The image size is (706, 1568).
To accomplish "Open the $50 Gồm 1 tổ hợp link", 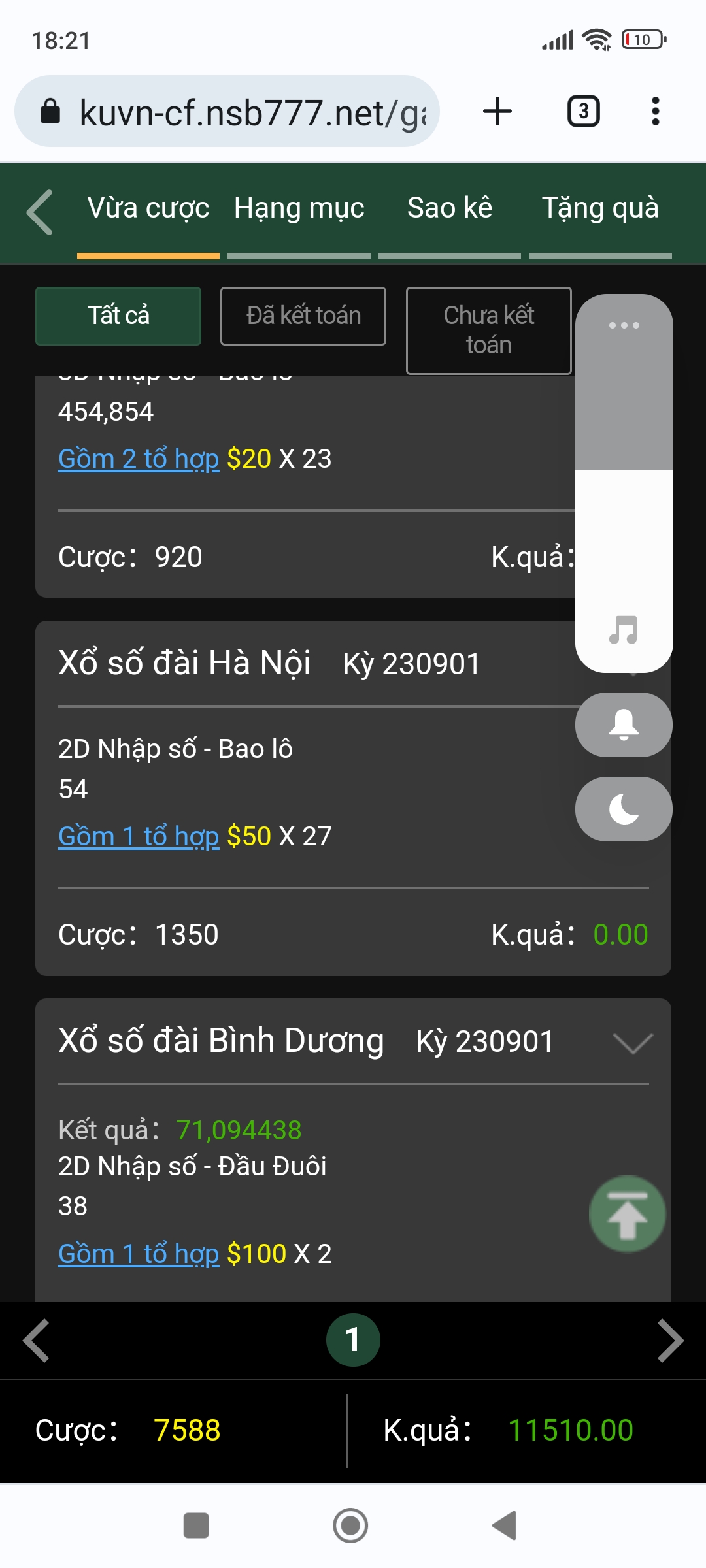I will [x=139, y=836].
